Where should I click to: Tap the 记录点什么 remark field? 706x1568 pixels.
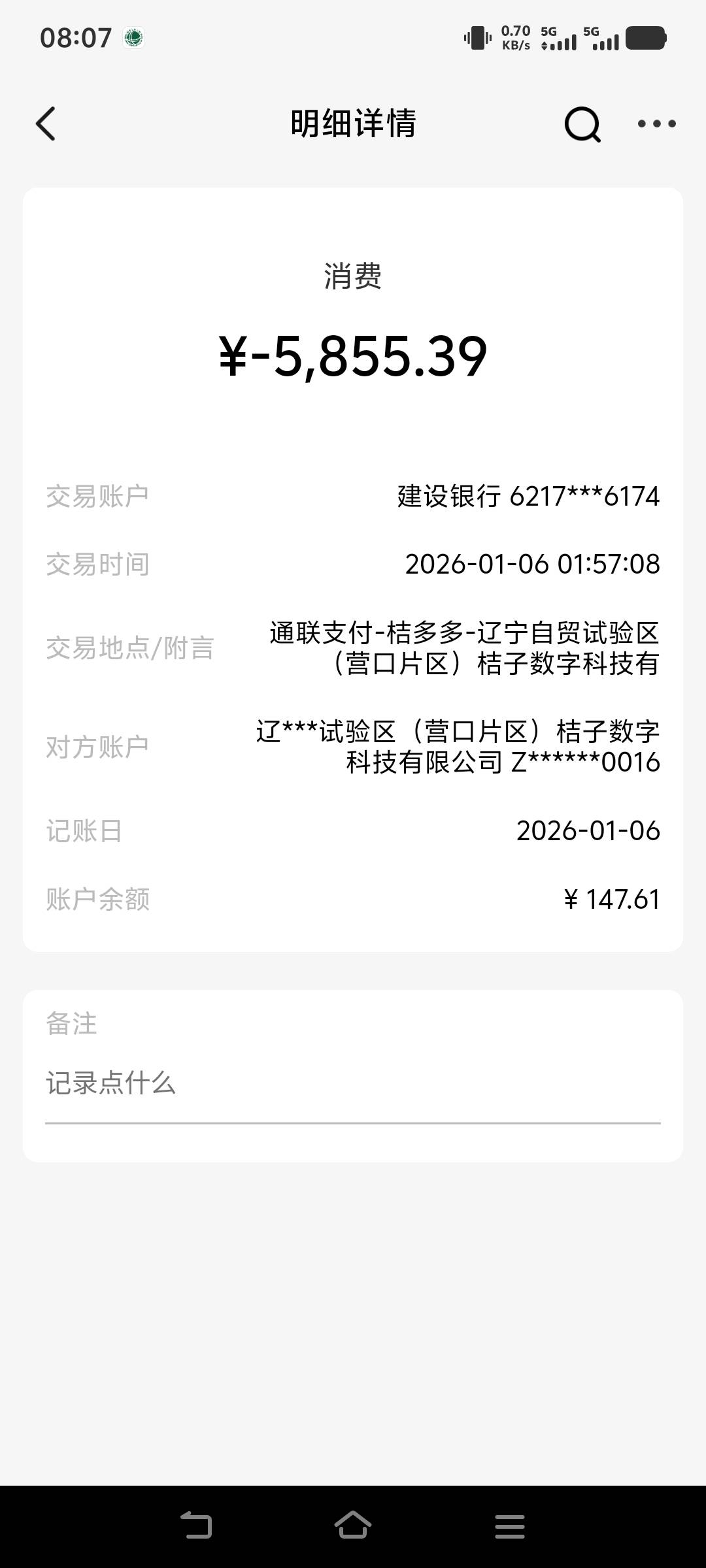click(353, 1084)
